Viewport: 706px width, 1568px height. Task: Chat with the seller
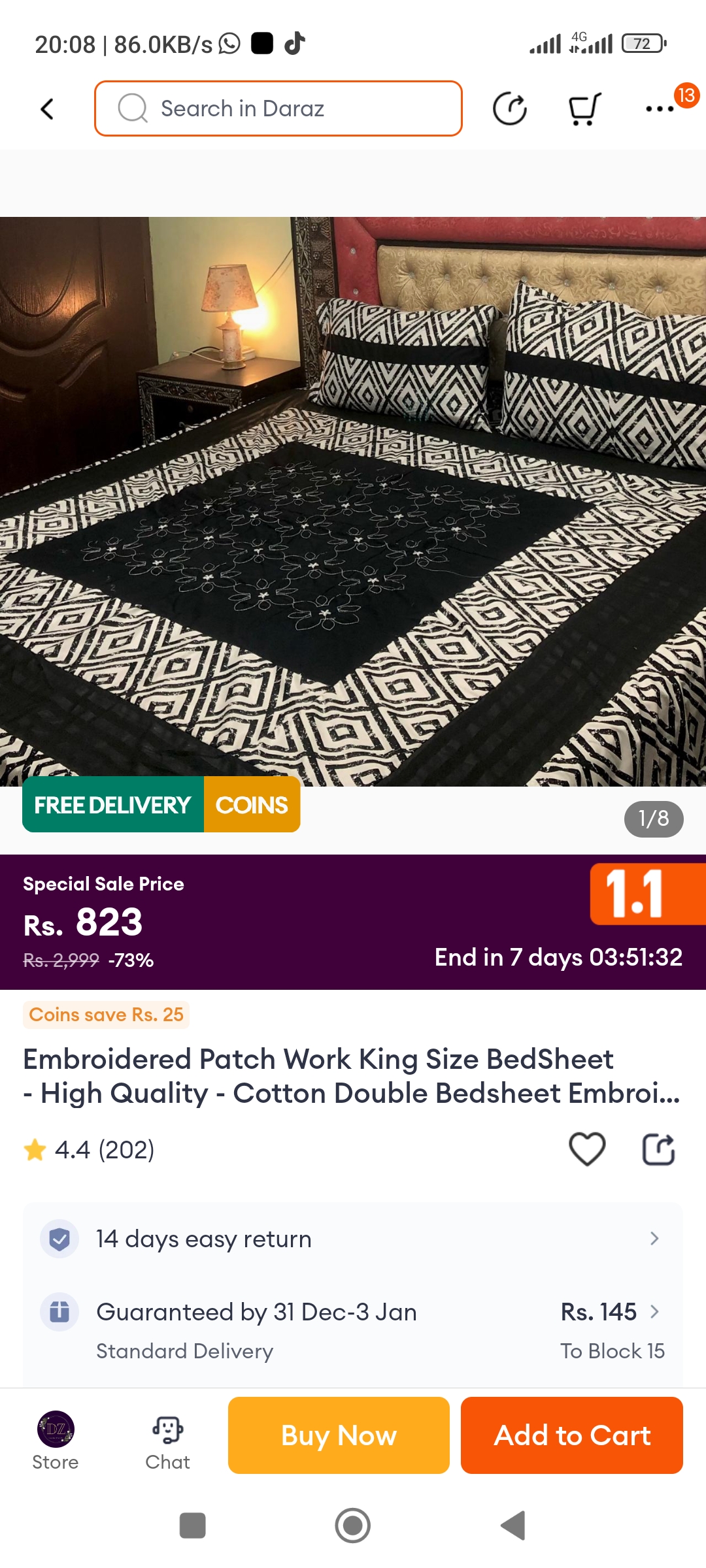(167, 1441)
